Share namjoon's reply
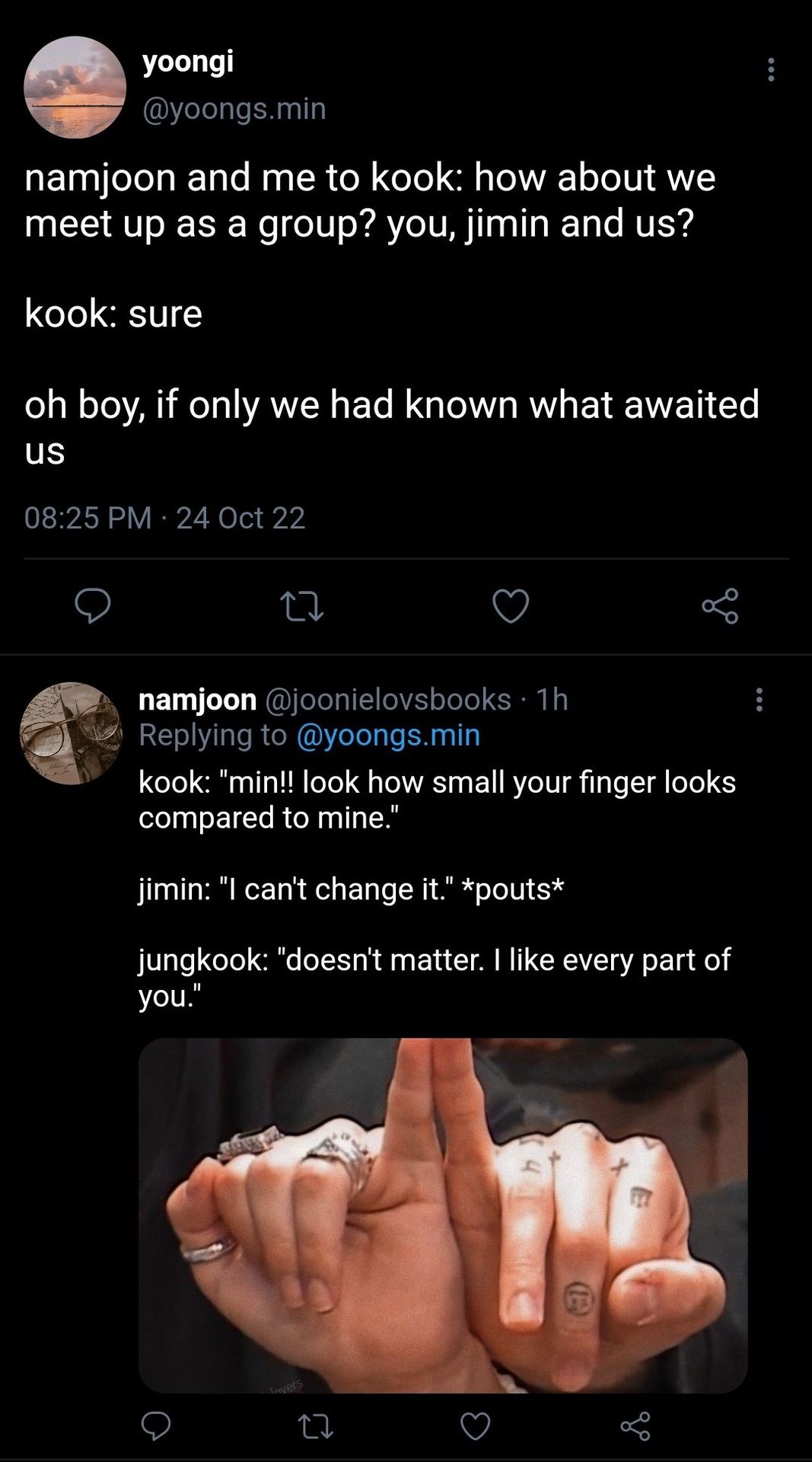Viewport: 812px width, 1462px height. [635, 1426]
